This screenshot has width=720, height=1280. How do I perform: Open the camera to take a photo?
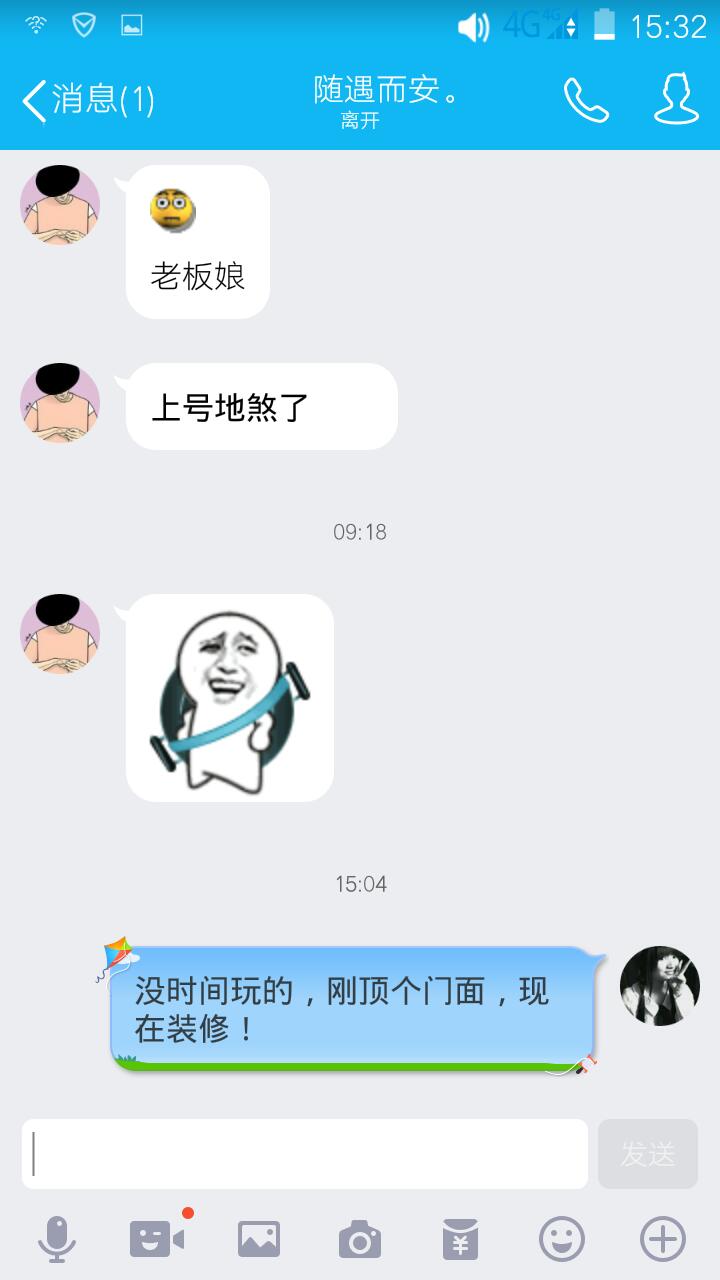360,1240
